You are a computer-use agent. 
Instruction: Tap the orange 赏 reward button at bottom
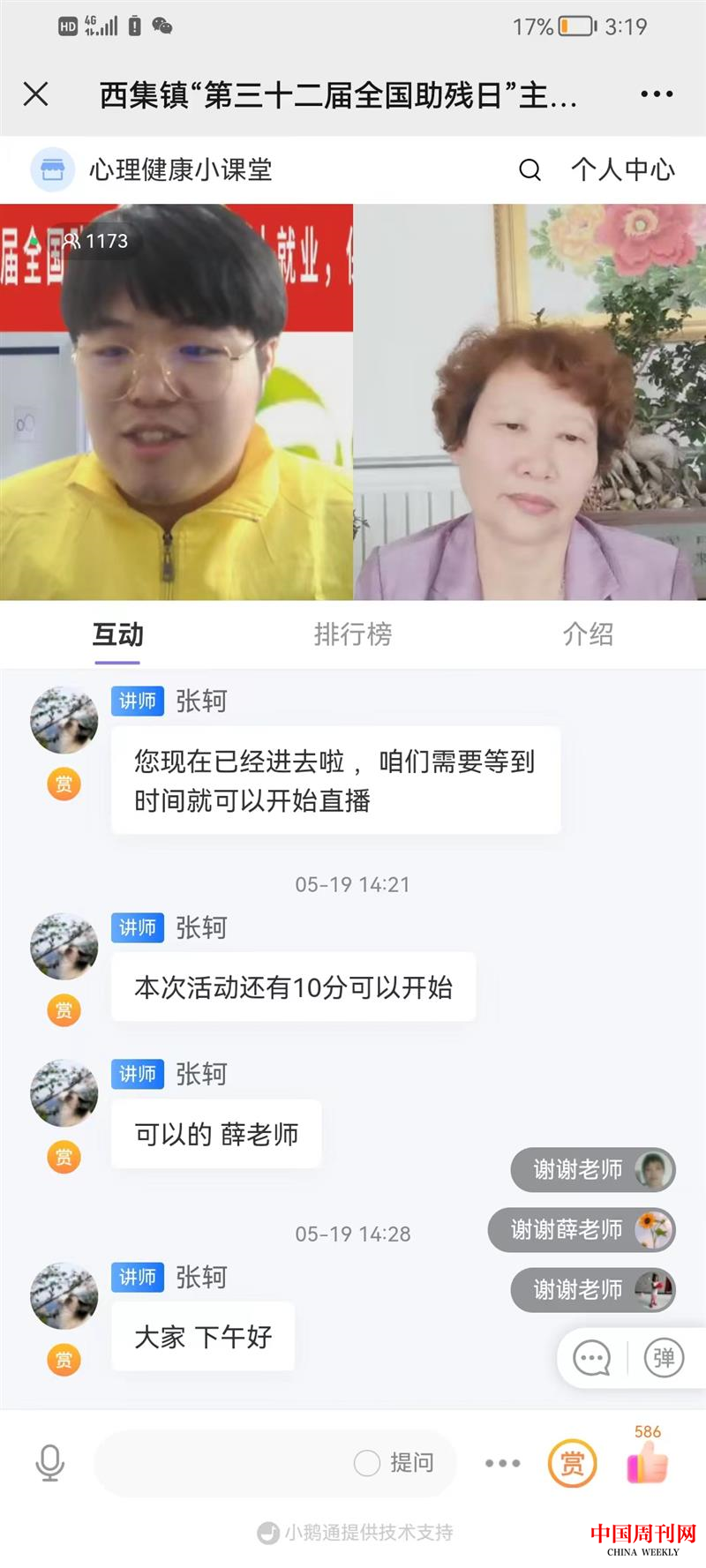pyautogui.click(x=572, y=1463)
